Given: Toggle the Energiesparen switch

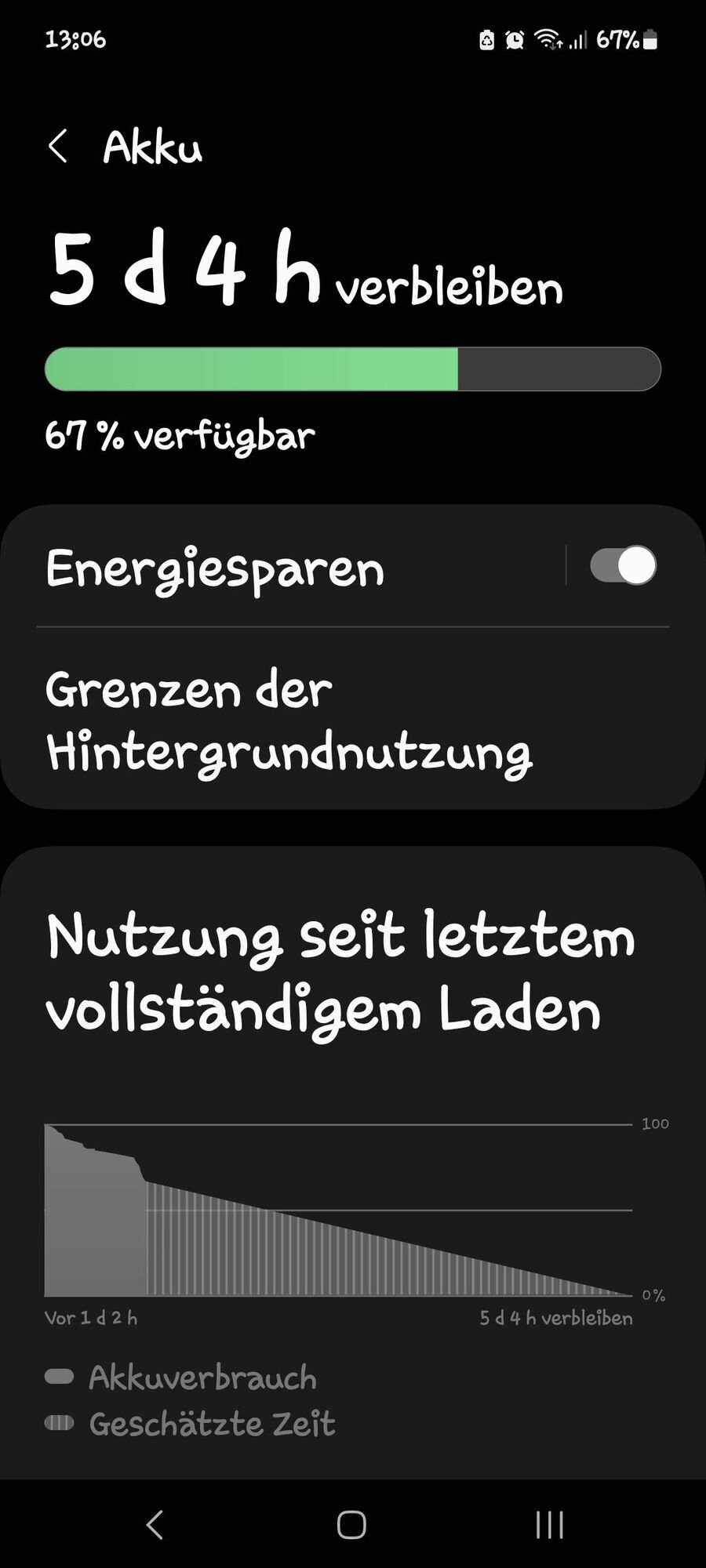Looking at the screenshot, I should [x=623, y=566].
